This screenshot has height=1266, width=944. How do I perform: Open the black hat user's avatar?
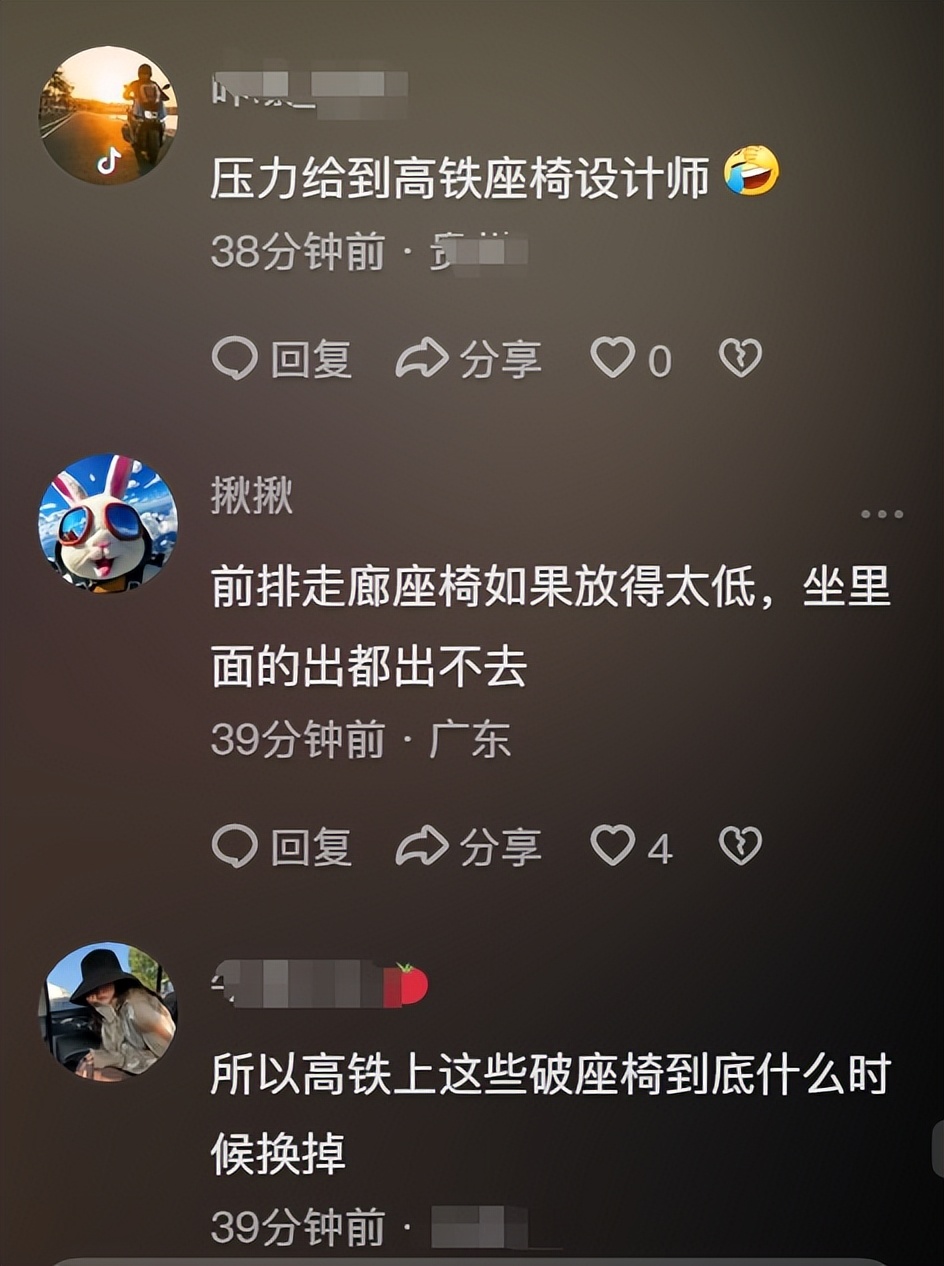pyautogui.click(x=108, y=1012)
